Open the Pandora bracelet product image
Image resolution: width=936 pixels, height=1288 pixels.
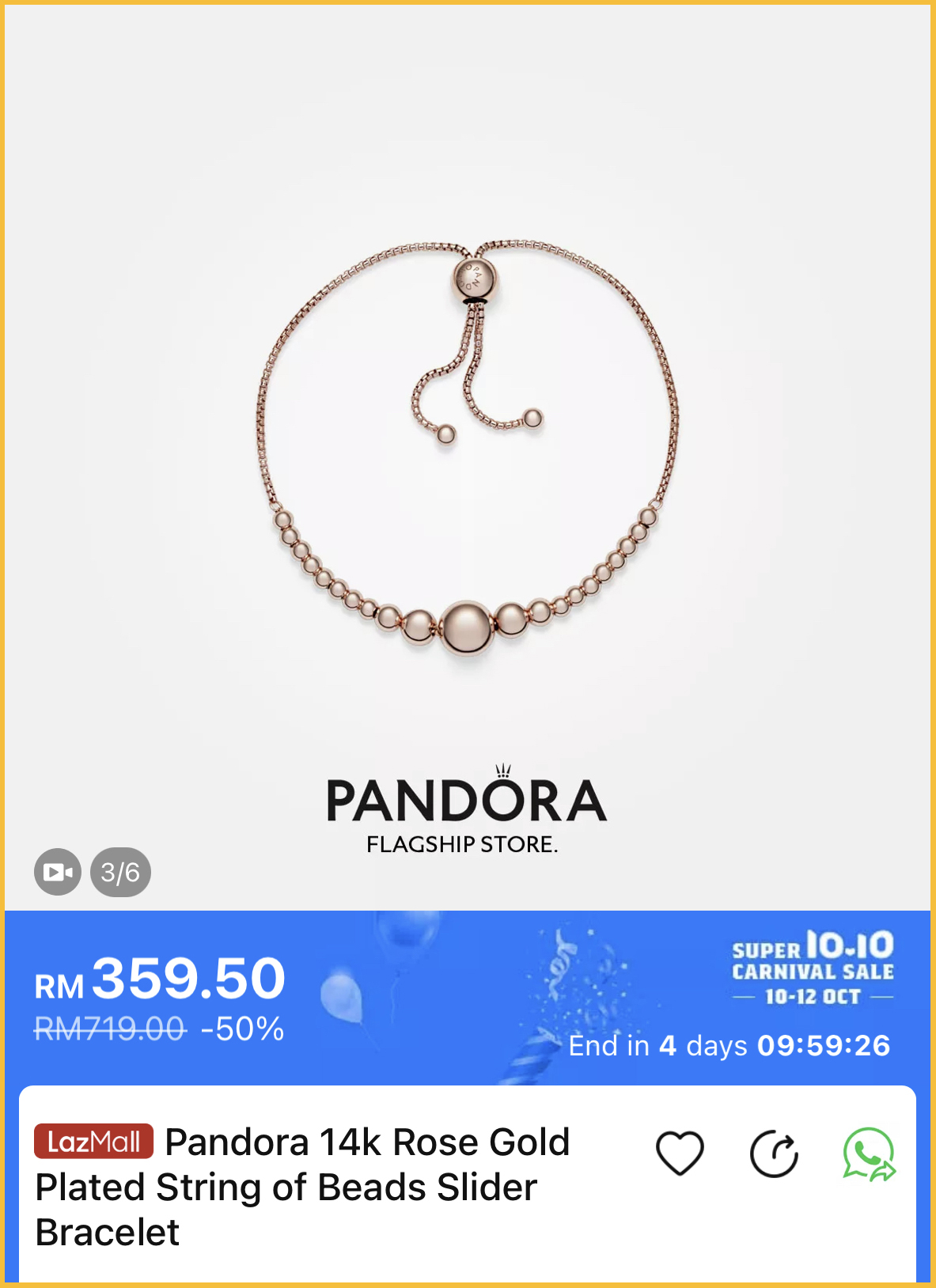click(467, 451)
